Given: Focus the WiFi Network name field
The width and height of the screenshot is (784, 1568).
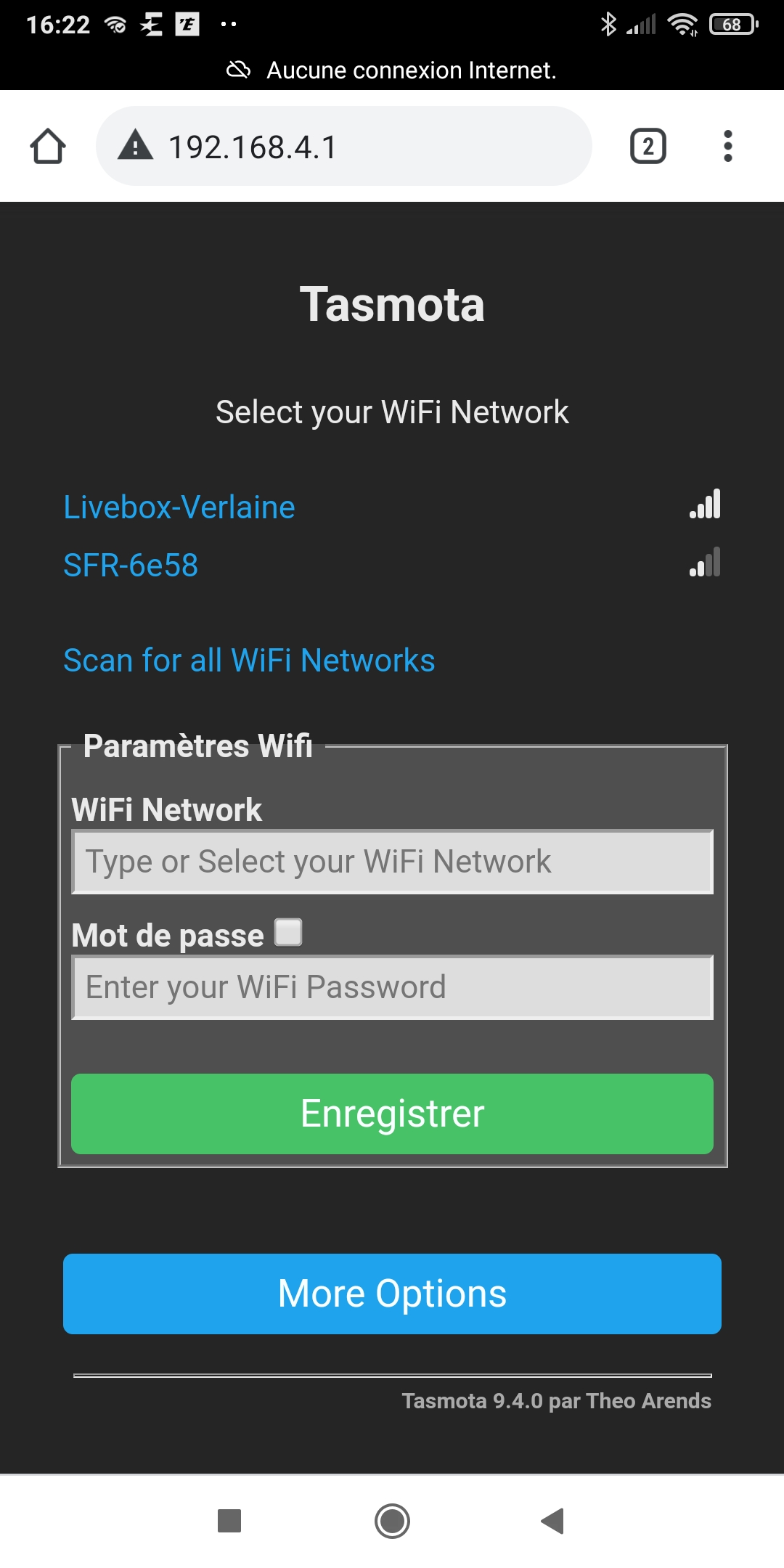Looking at the screenshot, I should point(392,862).
